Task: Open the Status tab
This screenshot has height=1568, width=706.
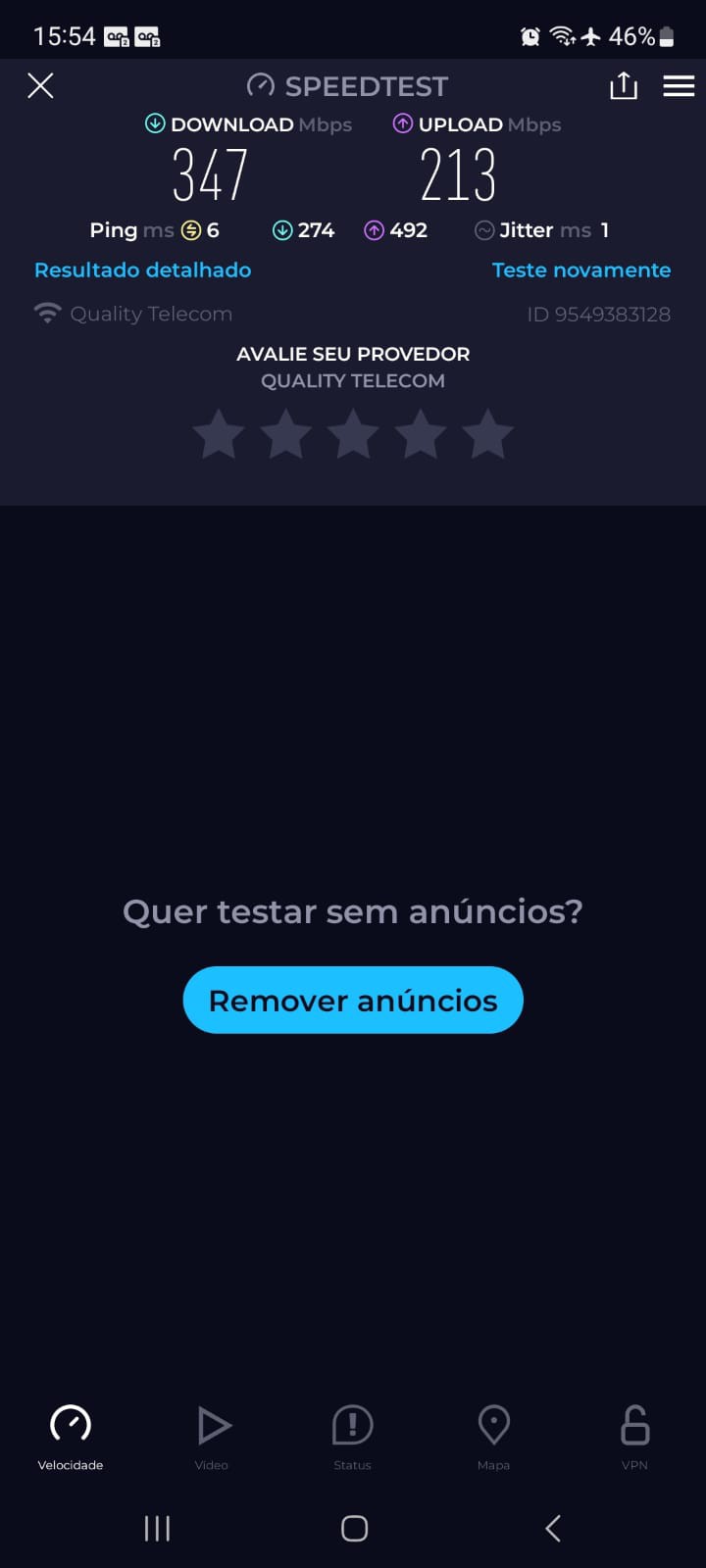Action: coord(352,1437)
